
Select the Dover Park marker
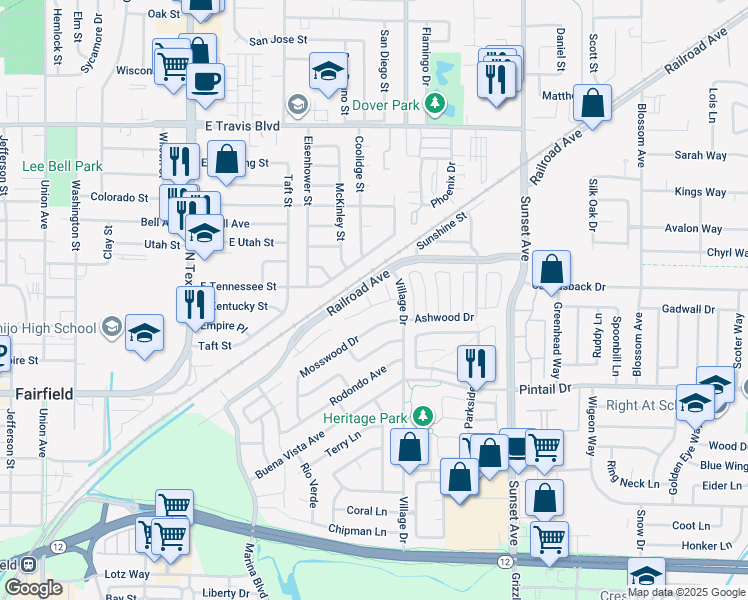[435, 102]
